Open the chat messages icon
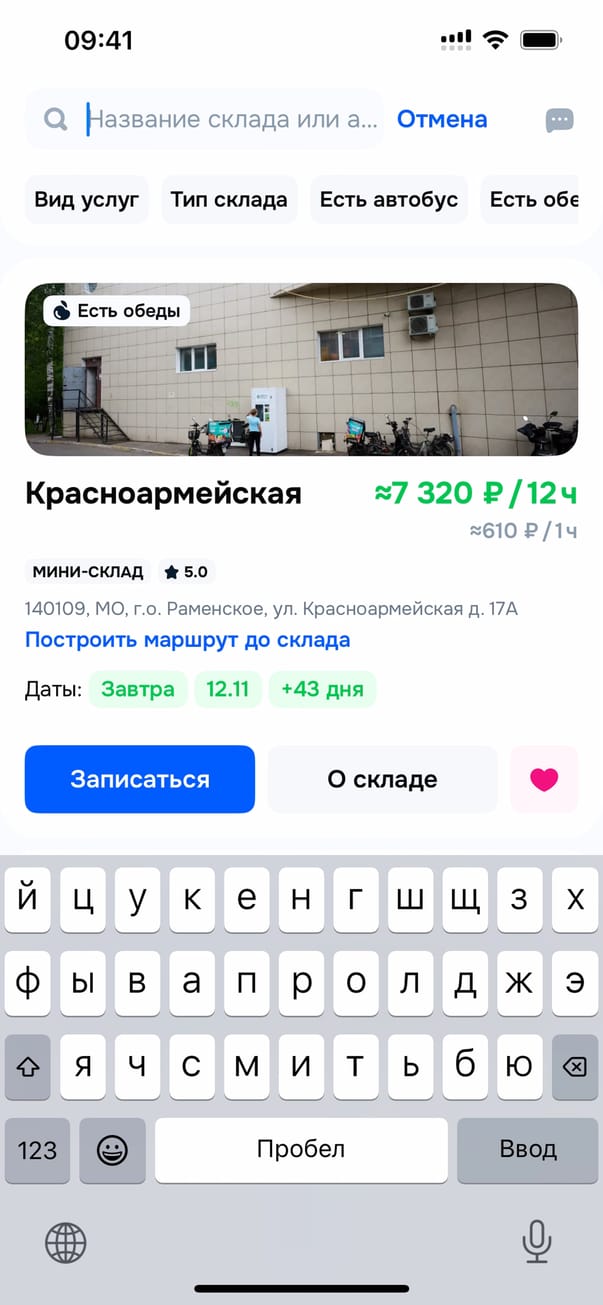The height and width of the screenshot is (1305, 603). tap(559, 121)
